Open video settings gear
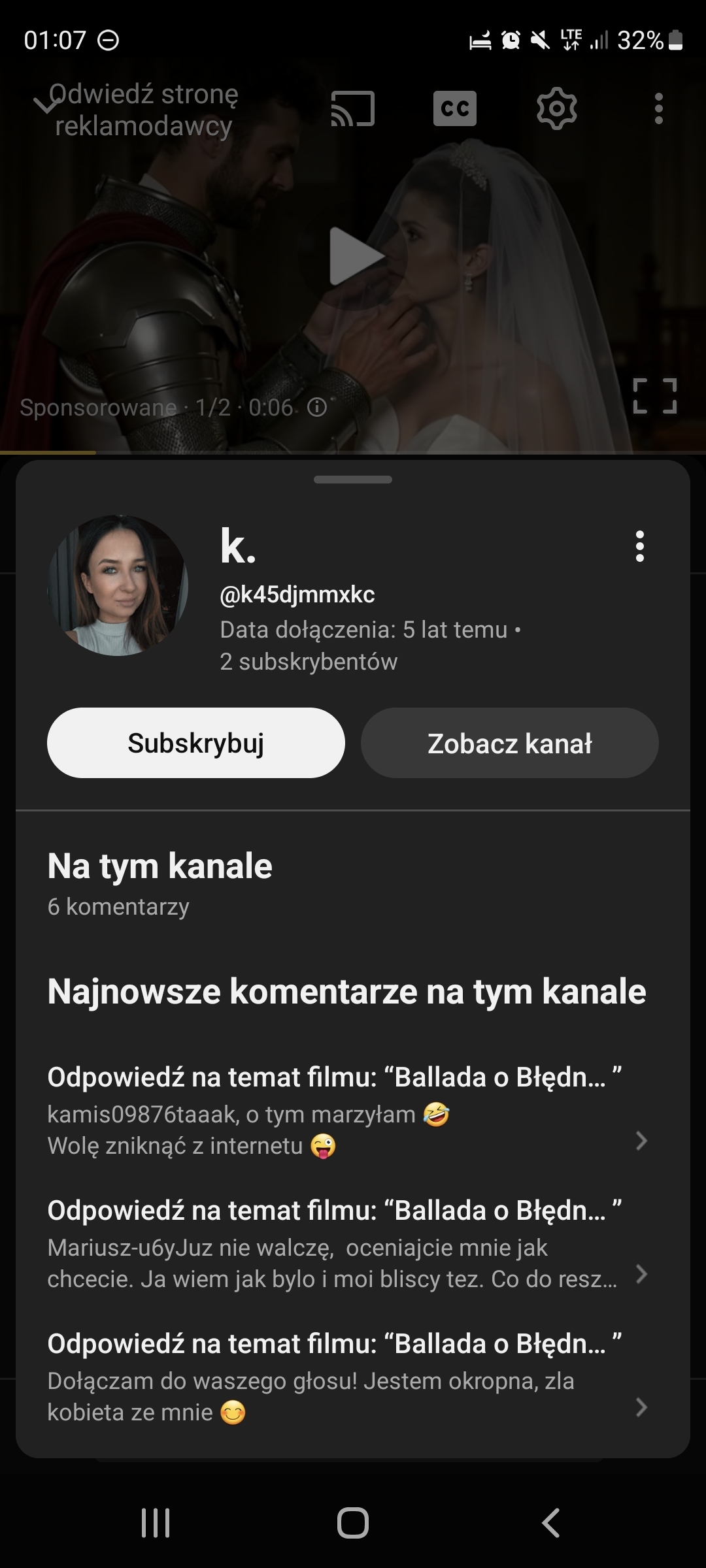Screen dimensions: 706x1568 pyautogui.click(x=556, y=108)
